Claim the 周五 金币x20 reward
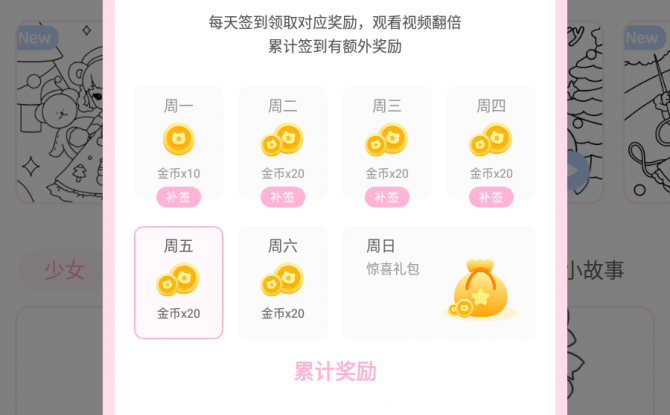This screenshot has width=670, height=415. tap(179, 283)
